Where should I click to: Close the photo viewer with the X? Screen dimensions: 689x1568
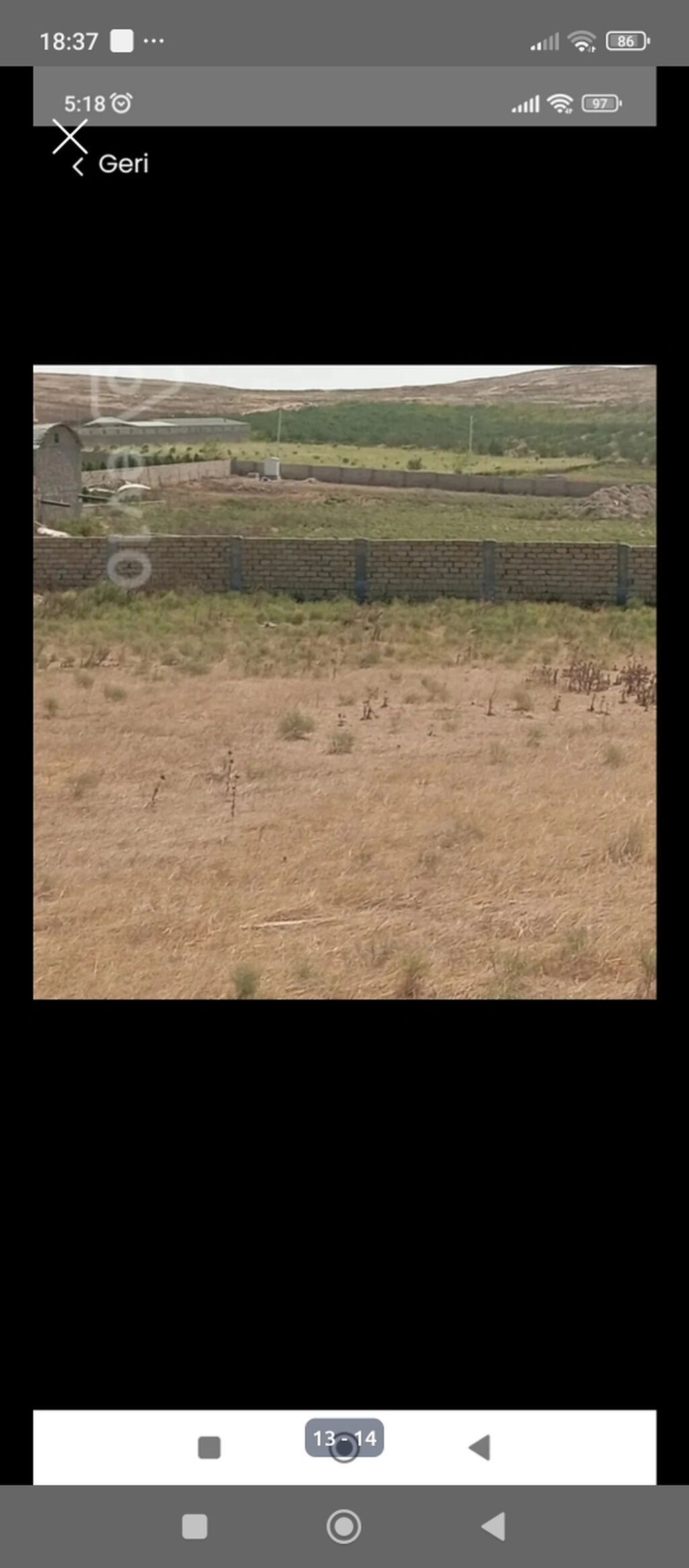[70, 137]
